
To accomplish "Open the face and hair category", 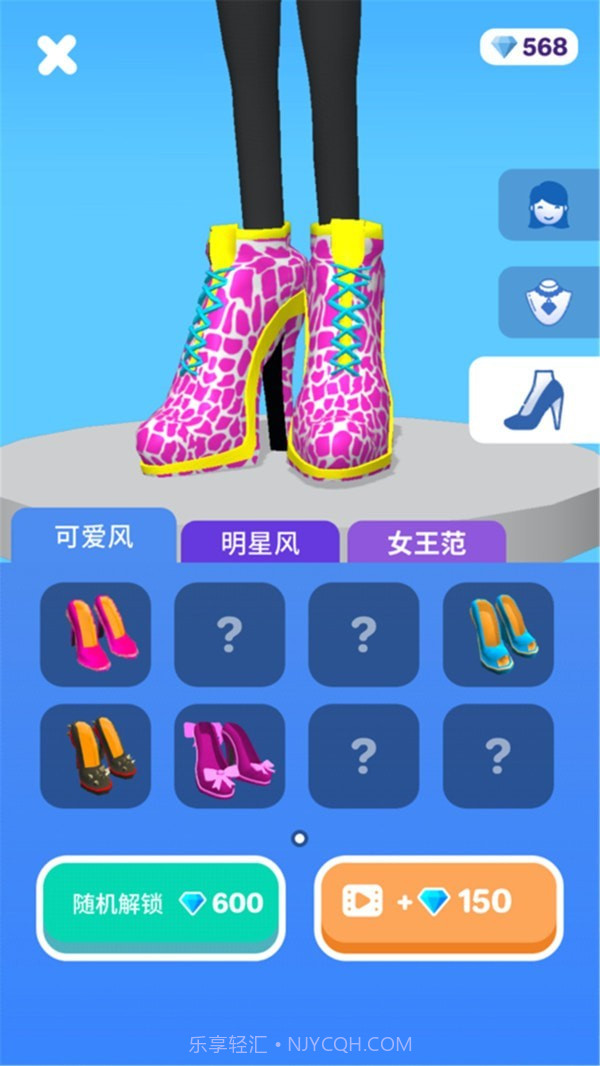I will click(x=548, y=204).
